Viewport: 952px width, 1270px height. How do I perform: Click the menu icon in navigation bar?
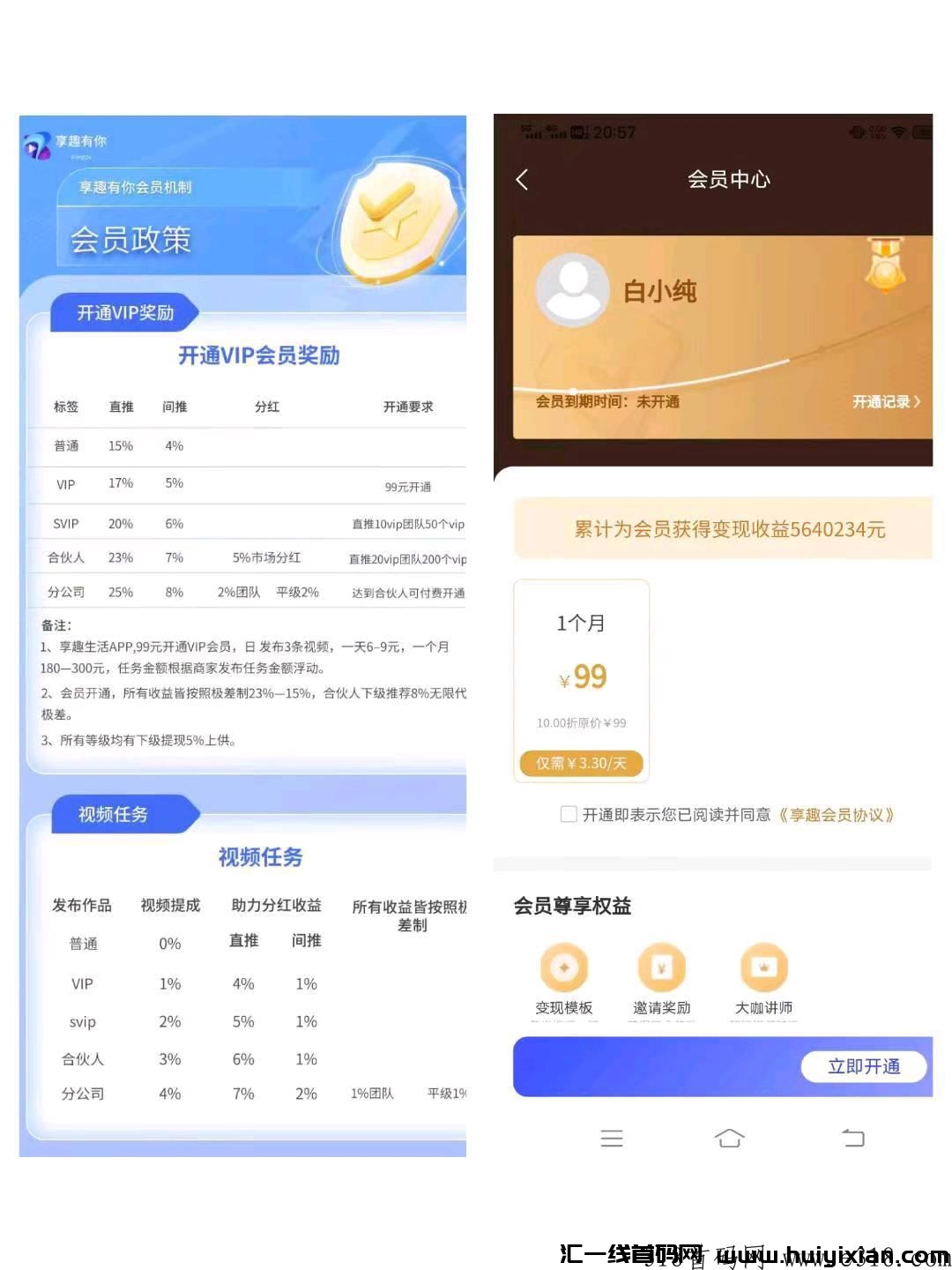(x=612, y=1138)
